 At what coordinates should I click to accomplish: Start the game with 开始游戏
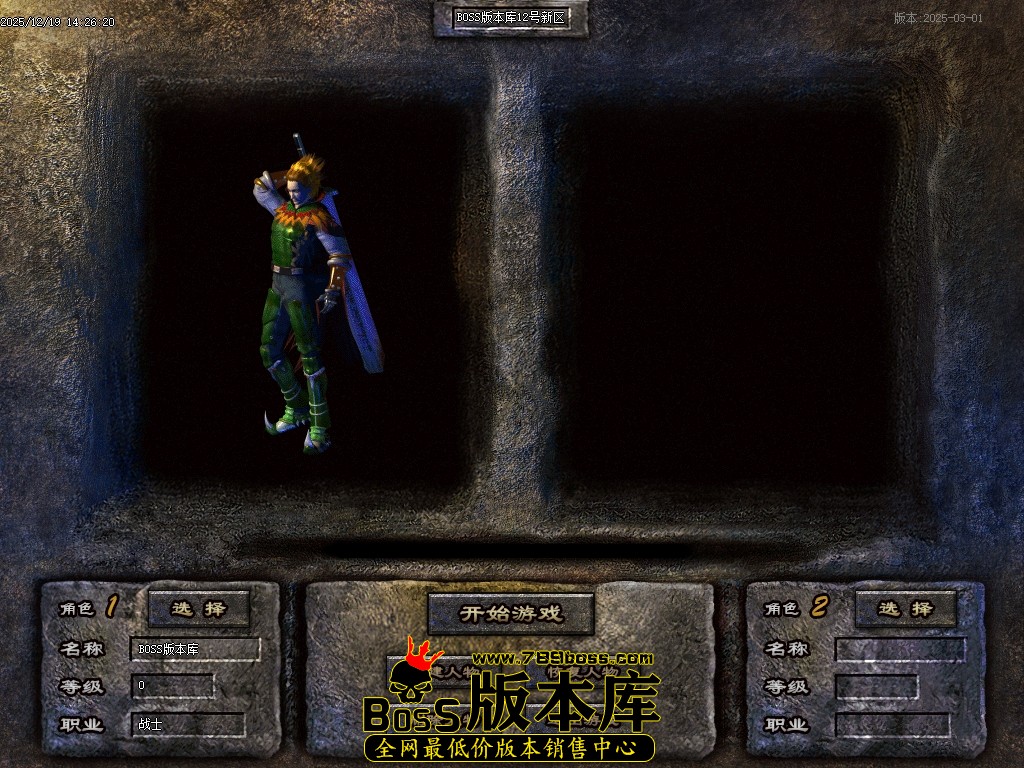[x=511, y=613]
